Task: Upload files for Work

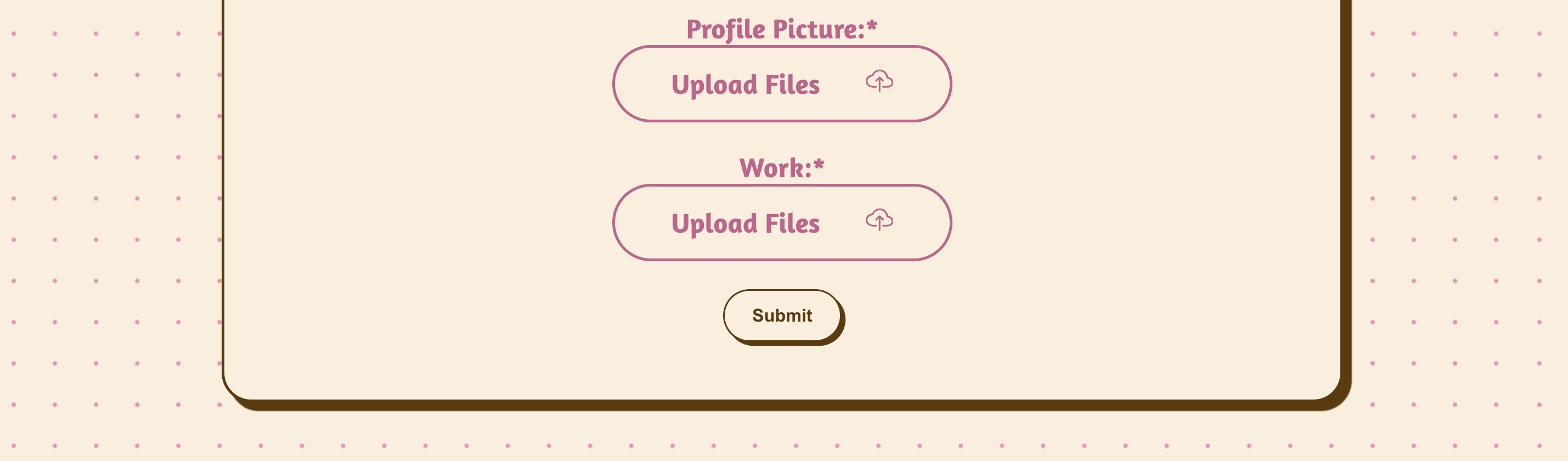Action: point(782,223)
